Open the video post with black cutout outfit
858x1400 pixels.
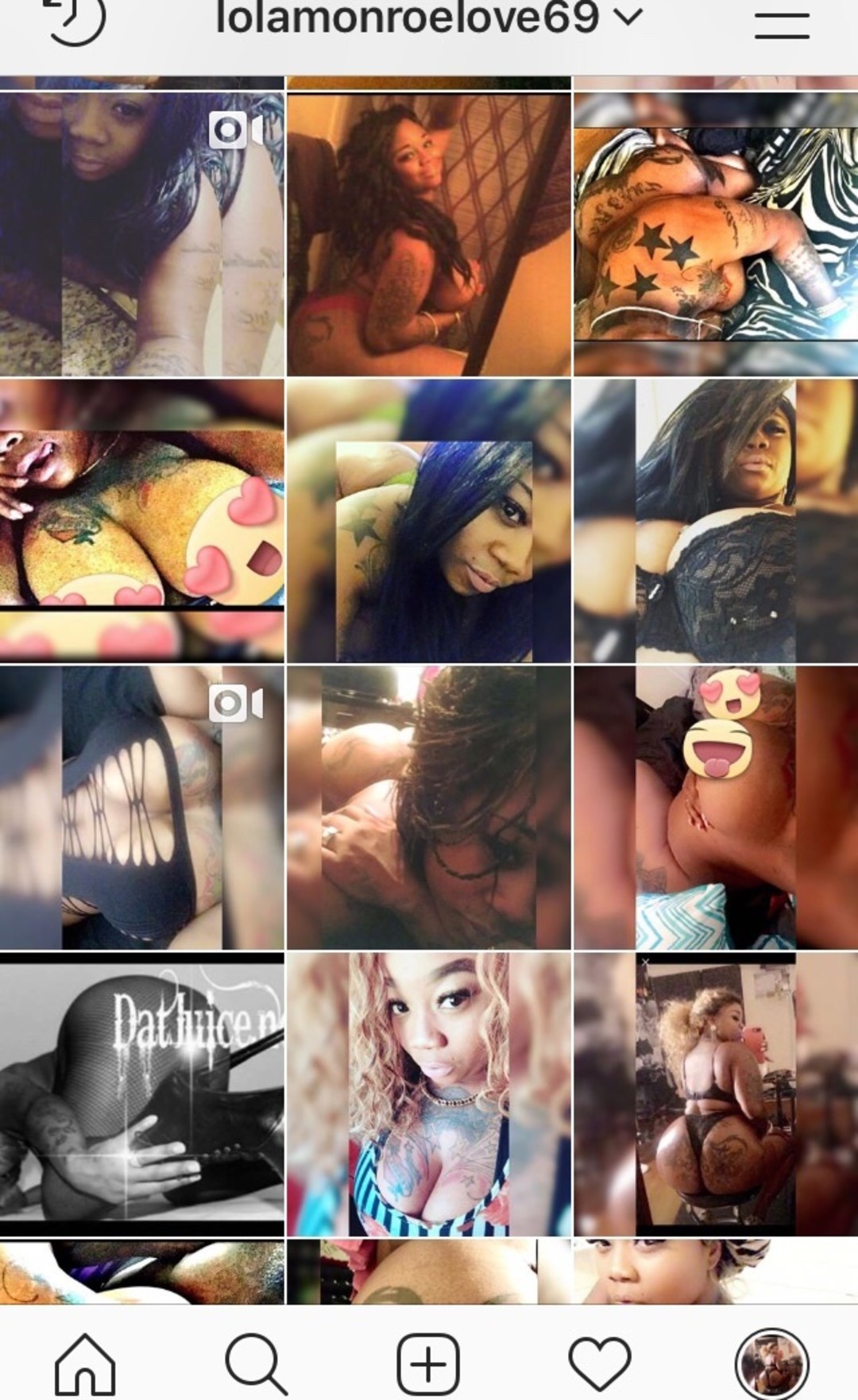pyautogui.click(x=141, y=808)
